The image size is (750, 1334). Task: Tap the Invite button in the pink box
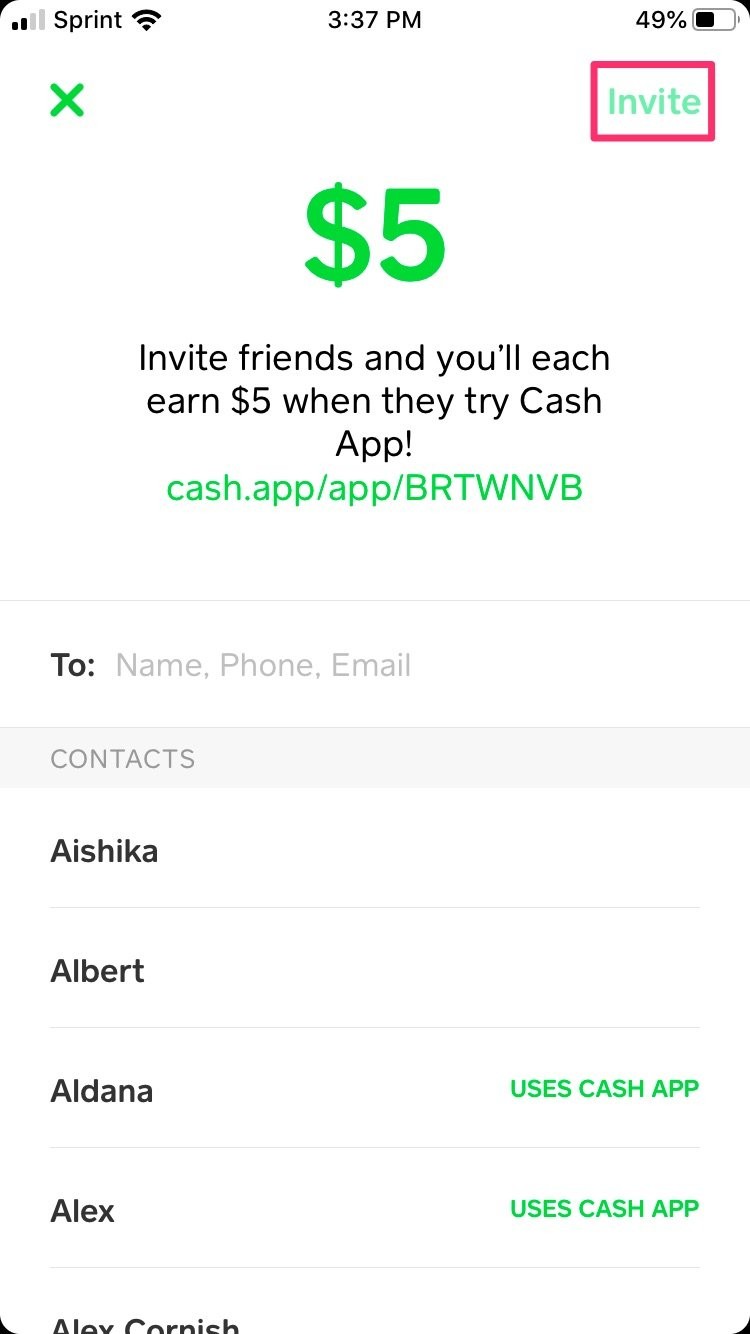click(x=652, y=100)
